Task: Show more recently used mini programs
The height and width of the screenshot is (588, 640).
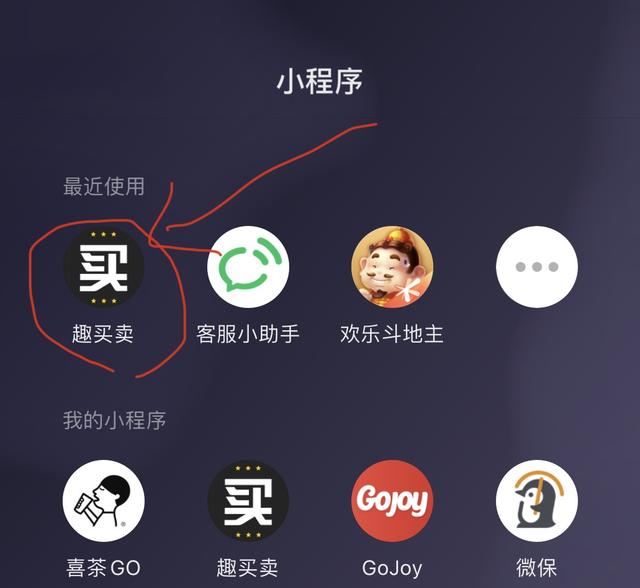Action: pyautogui.click(x=537, y=267)
